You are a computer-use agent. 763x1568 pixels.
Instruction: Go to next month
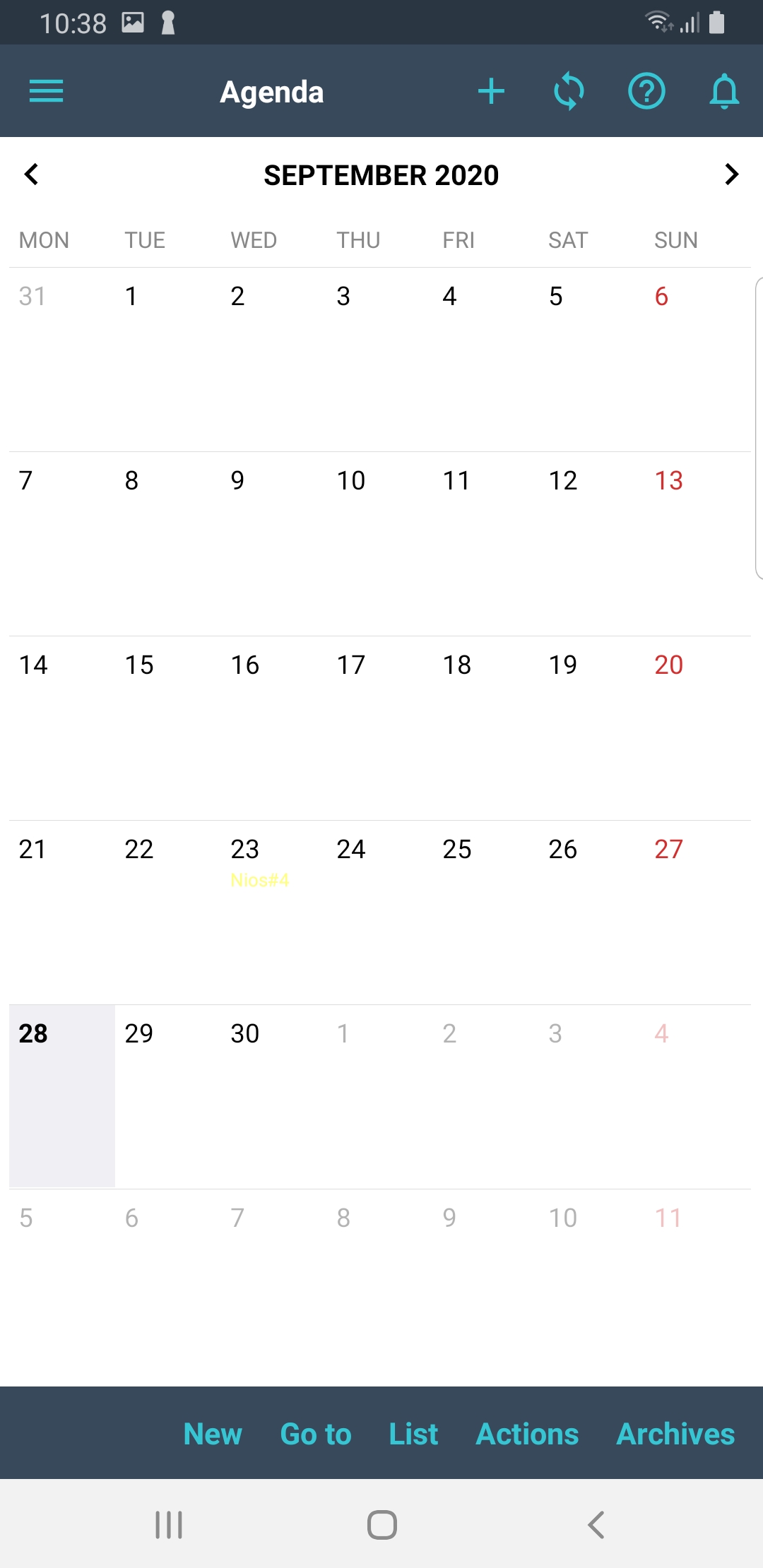[731, 174]
